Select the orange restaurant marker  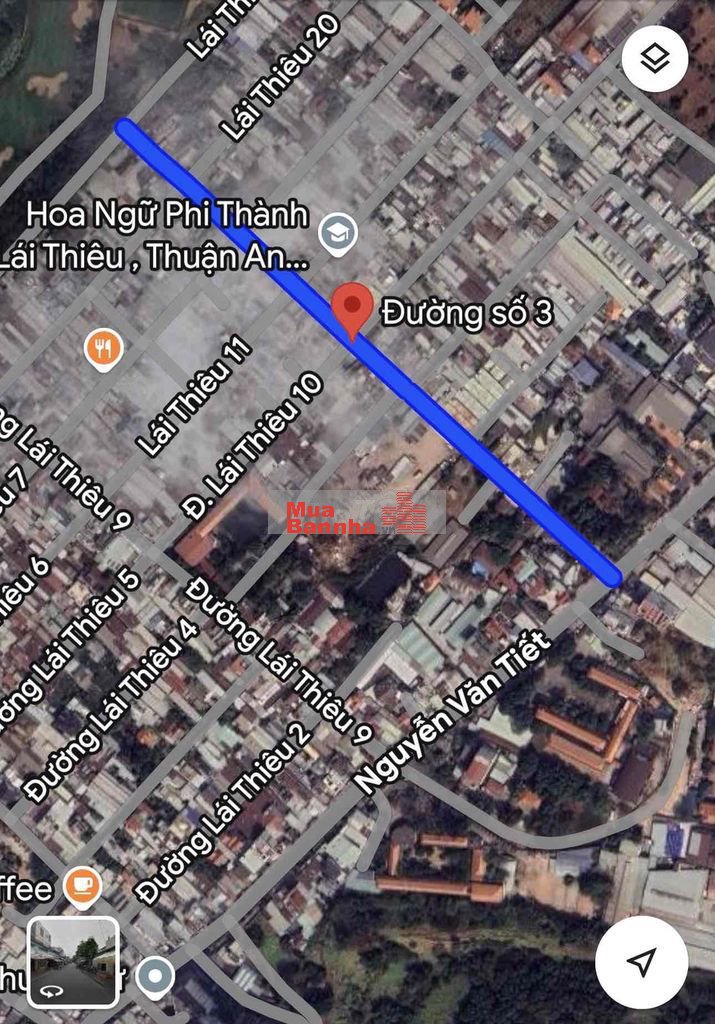tap(104, 349)
